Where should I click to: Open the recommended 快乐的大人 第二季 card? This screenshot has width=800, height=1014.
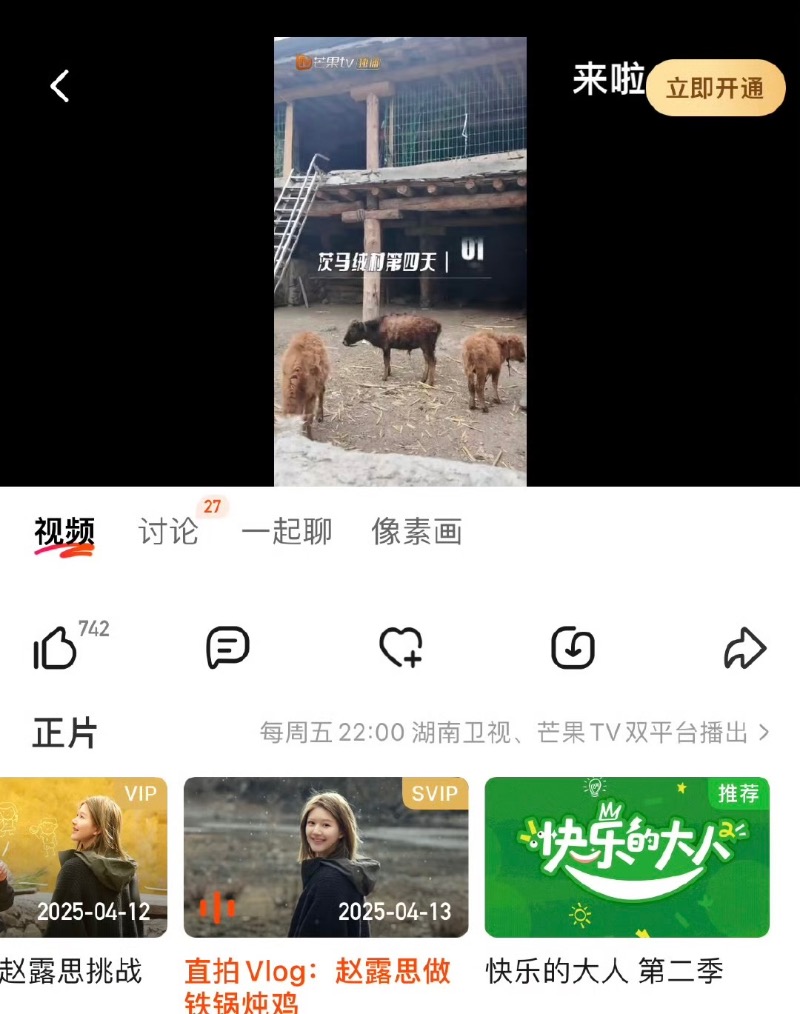pos(627,857)
